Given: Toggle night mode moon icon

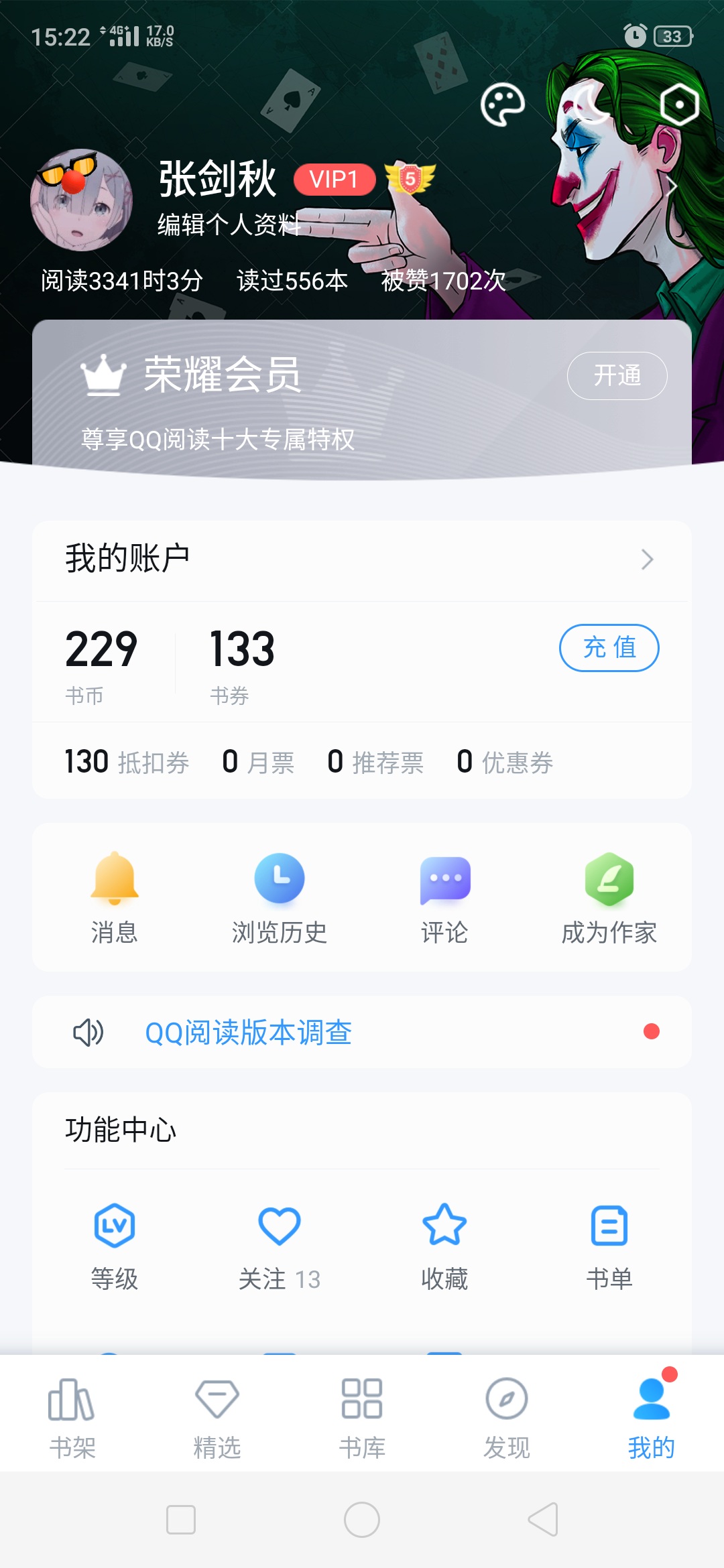Looking at the screenshot, I should (593, 105).
